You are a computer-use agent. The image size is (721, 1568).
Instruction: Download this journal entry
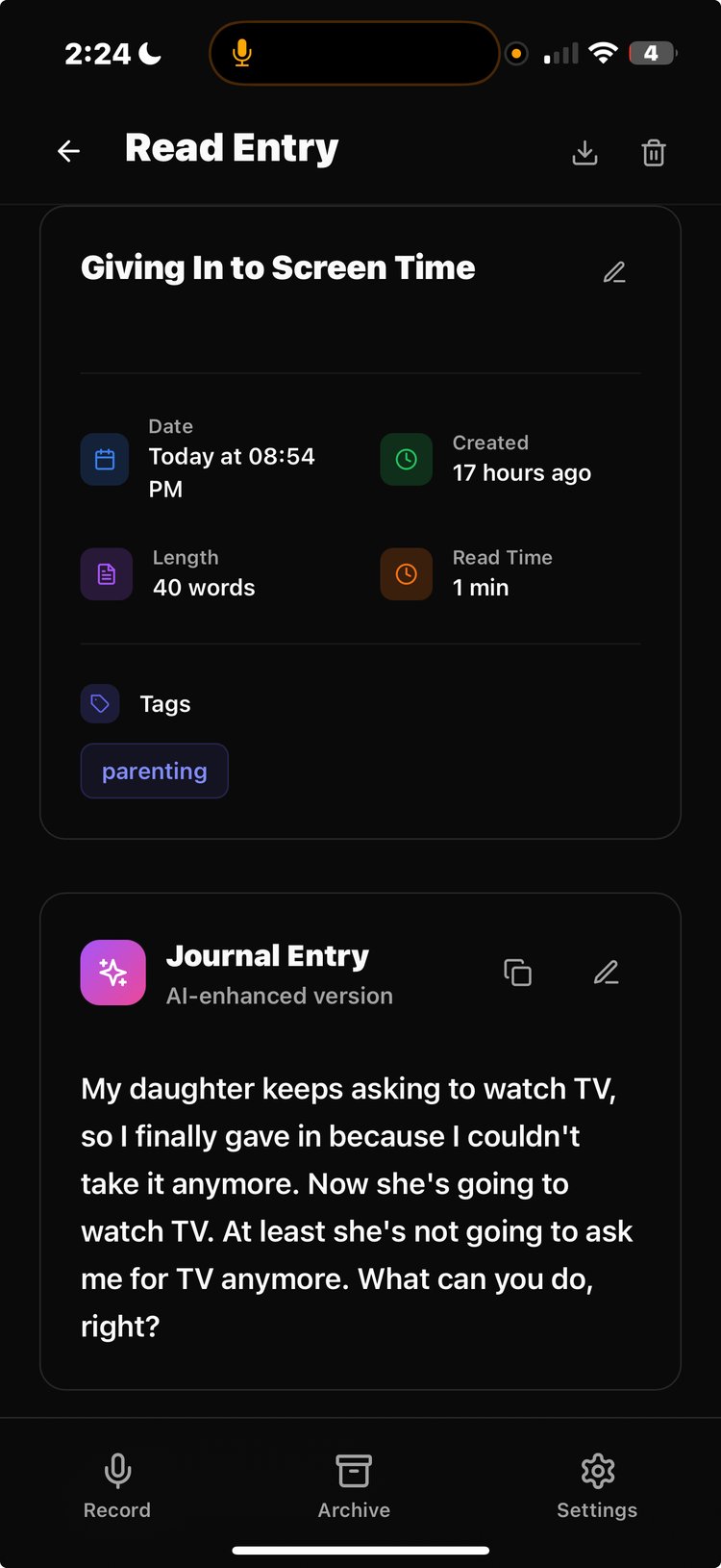pos(584,153)
